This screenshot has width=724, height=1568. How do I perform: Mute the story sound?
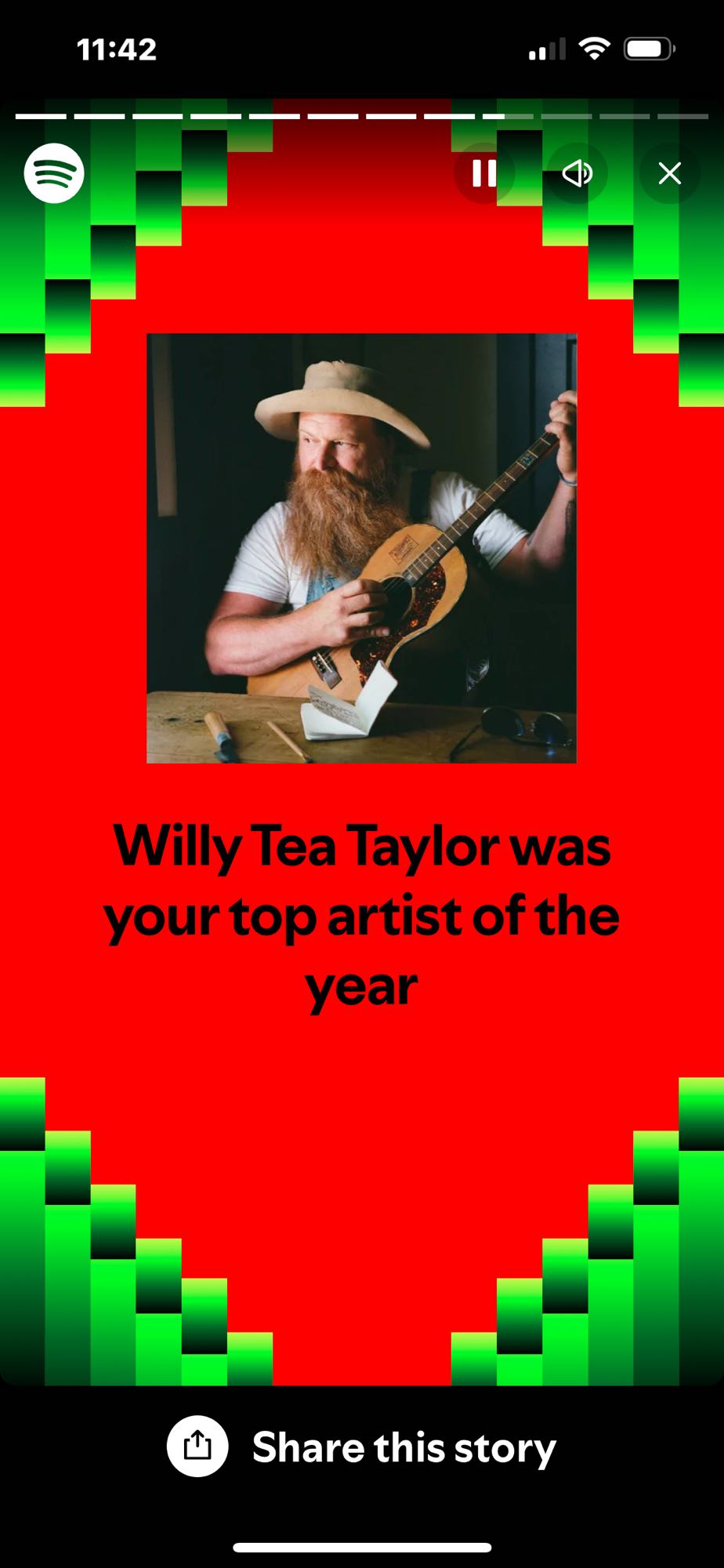(x=577, y=173)
